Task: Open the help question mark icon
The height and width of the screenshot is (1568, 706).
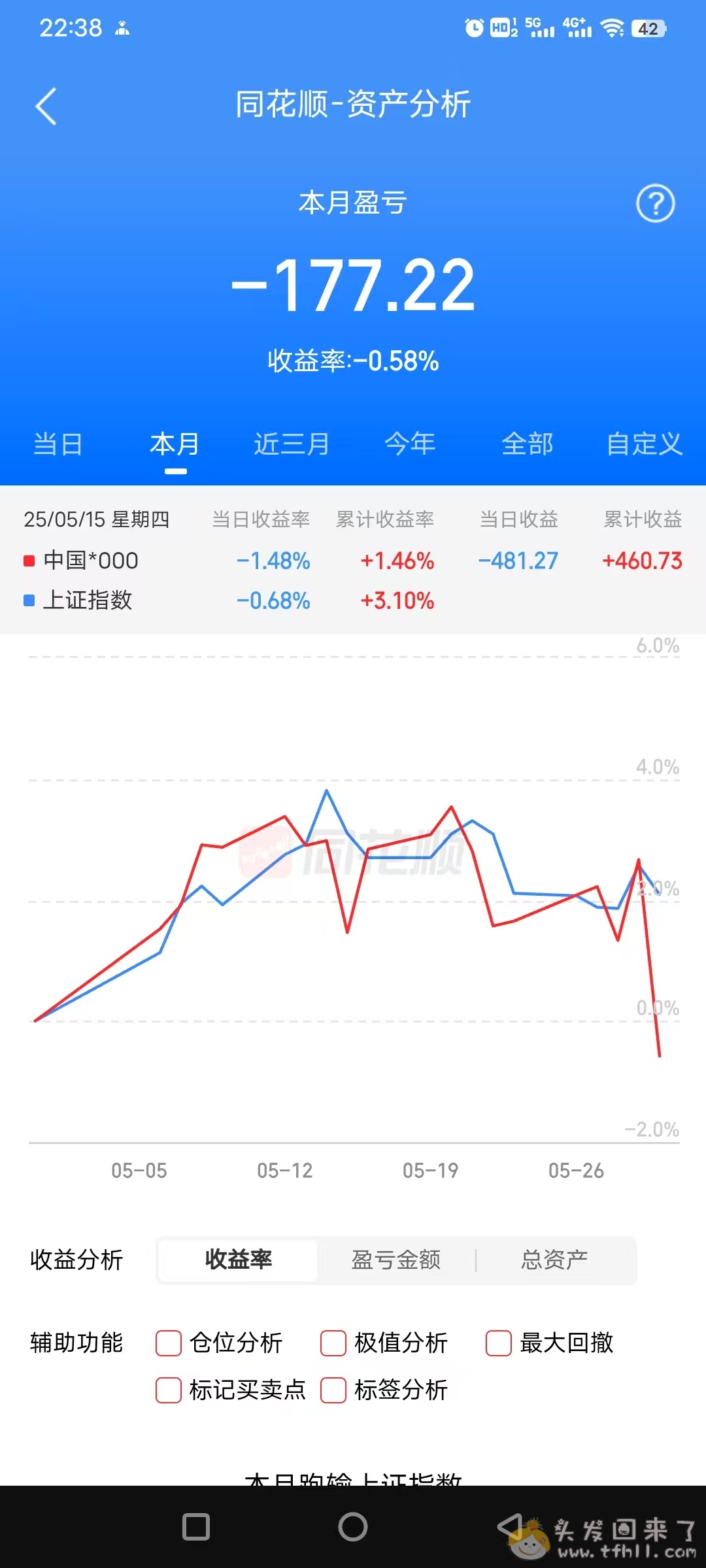Action: tap(655, 204)
